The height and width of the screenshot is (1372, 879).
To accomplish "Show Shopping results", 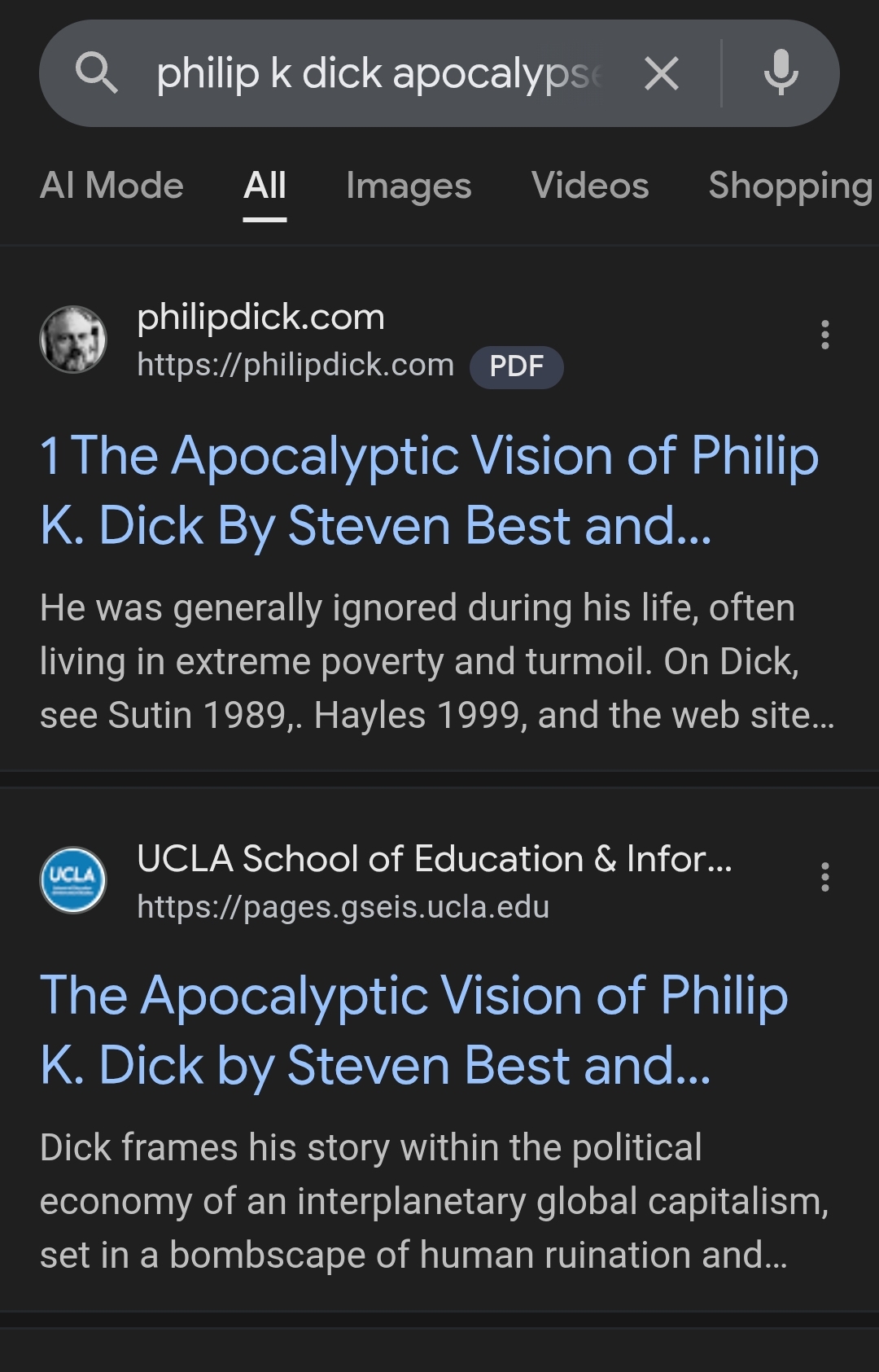I will (x=789, y=186).
